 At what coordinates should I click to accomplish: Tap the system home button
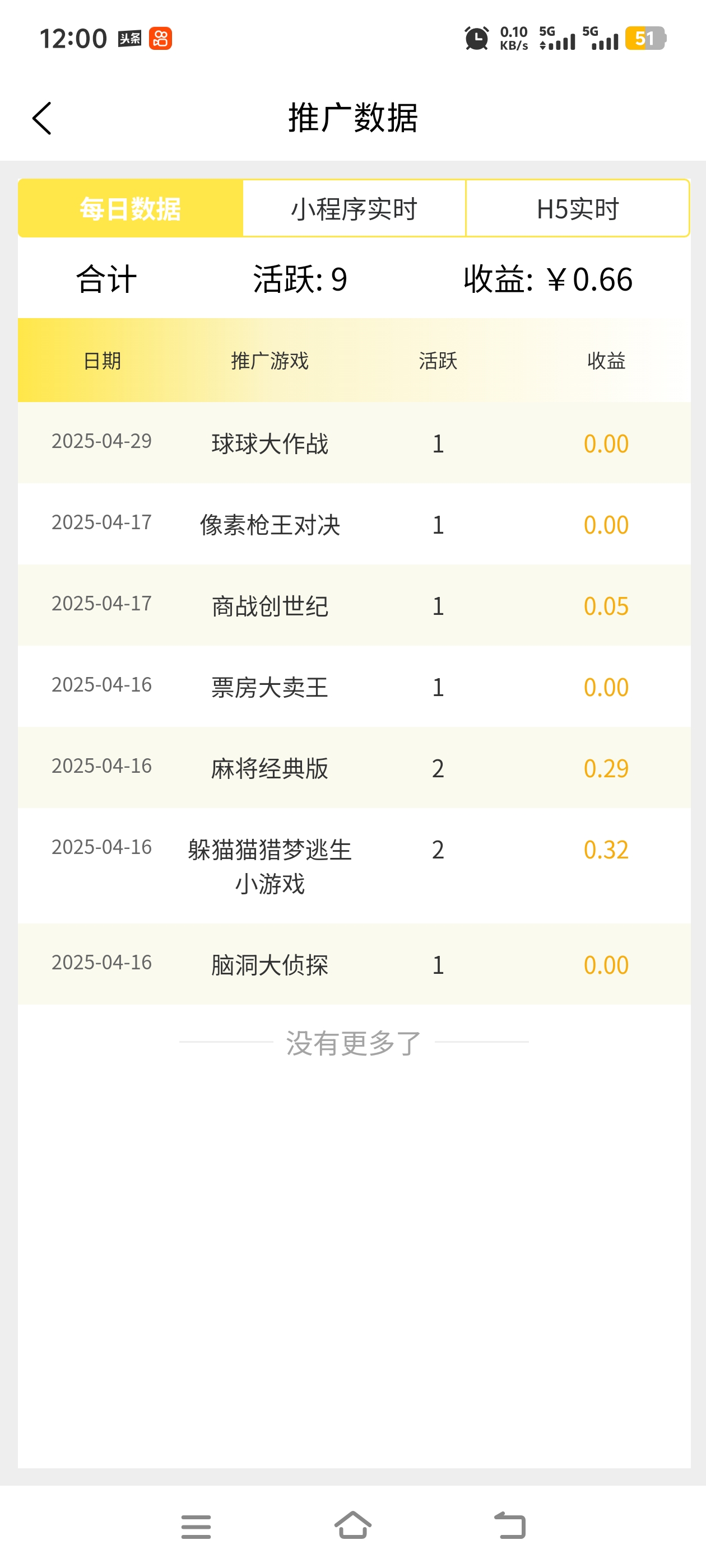[x=352, y=1525]
